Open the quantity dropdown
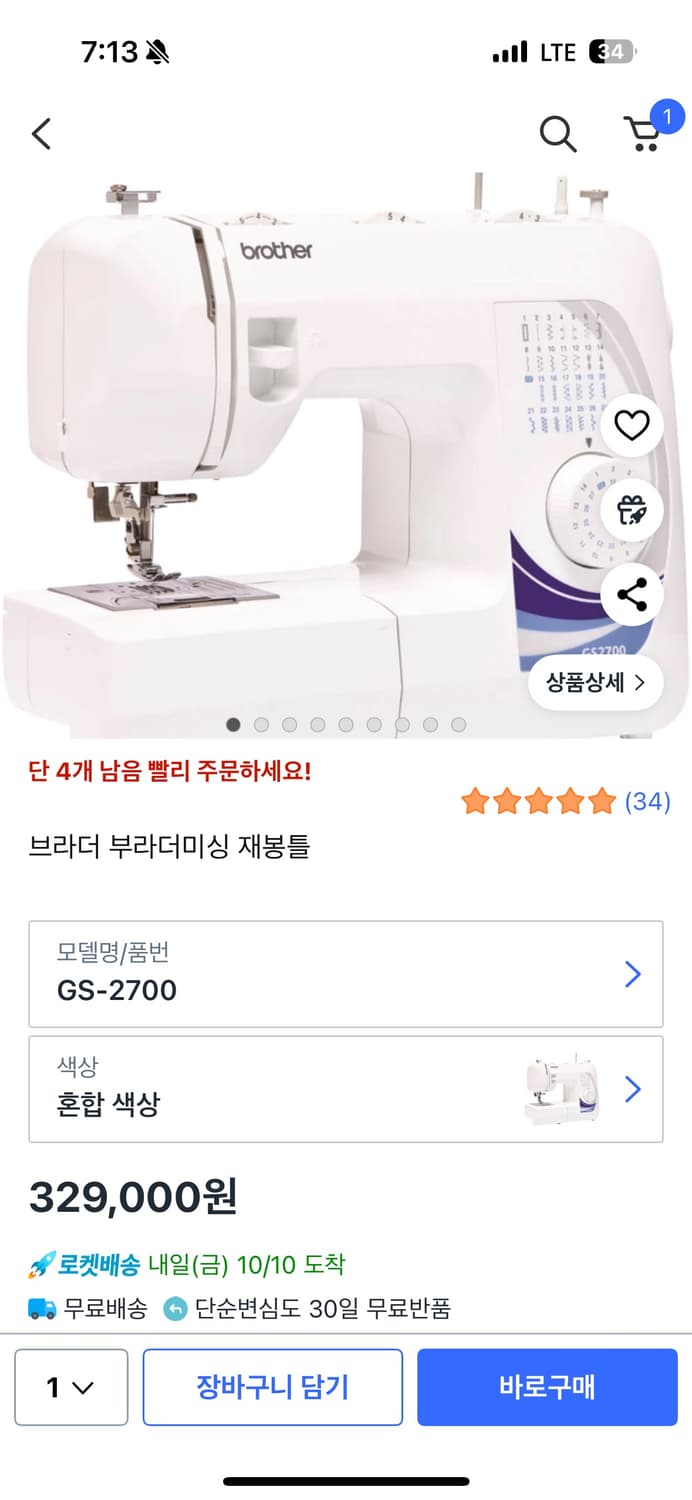Image resolution: width=692 pixels, height=1500 pixels. pyautogui.click(x=71, y=1387)
